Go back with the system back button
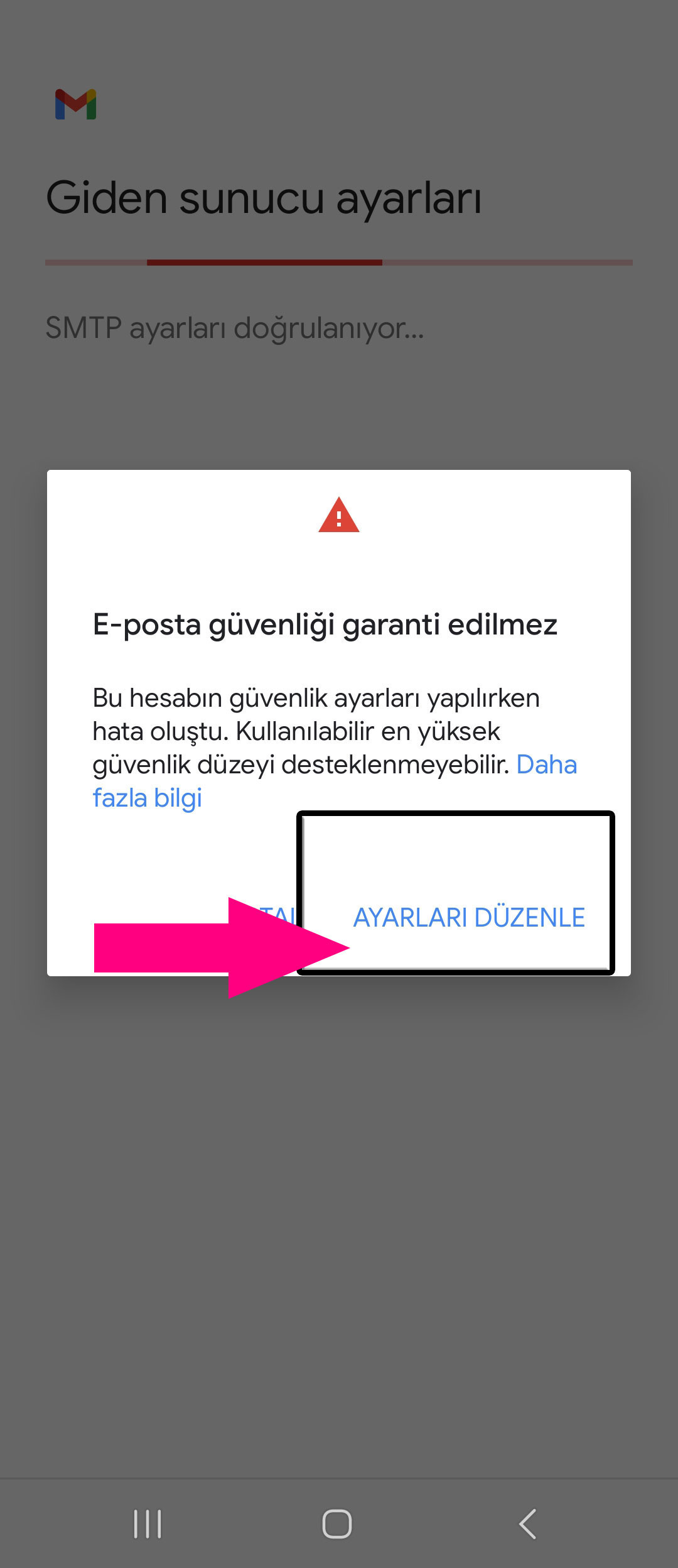 pyautogui.click(x=528, y=1524)
